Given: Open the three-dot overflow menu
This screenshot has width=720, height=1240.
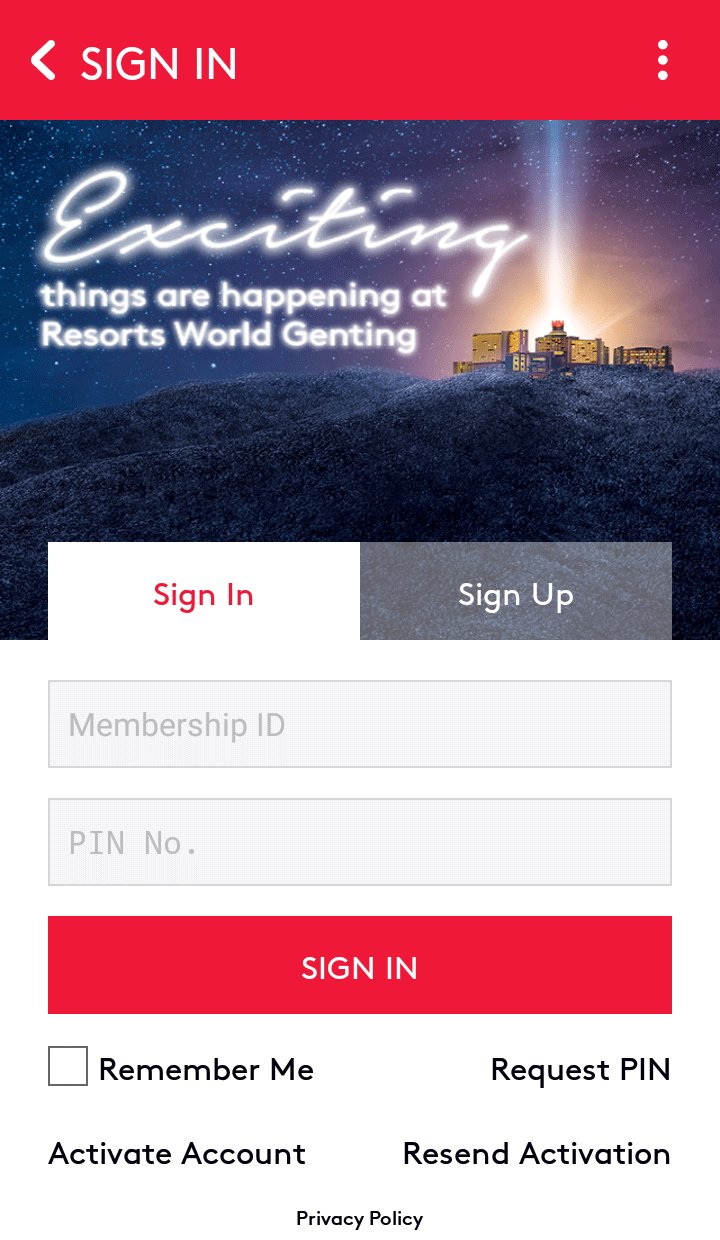Looking at the screenshot, I should 662,61.
